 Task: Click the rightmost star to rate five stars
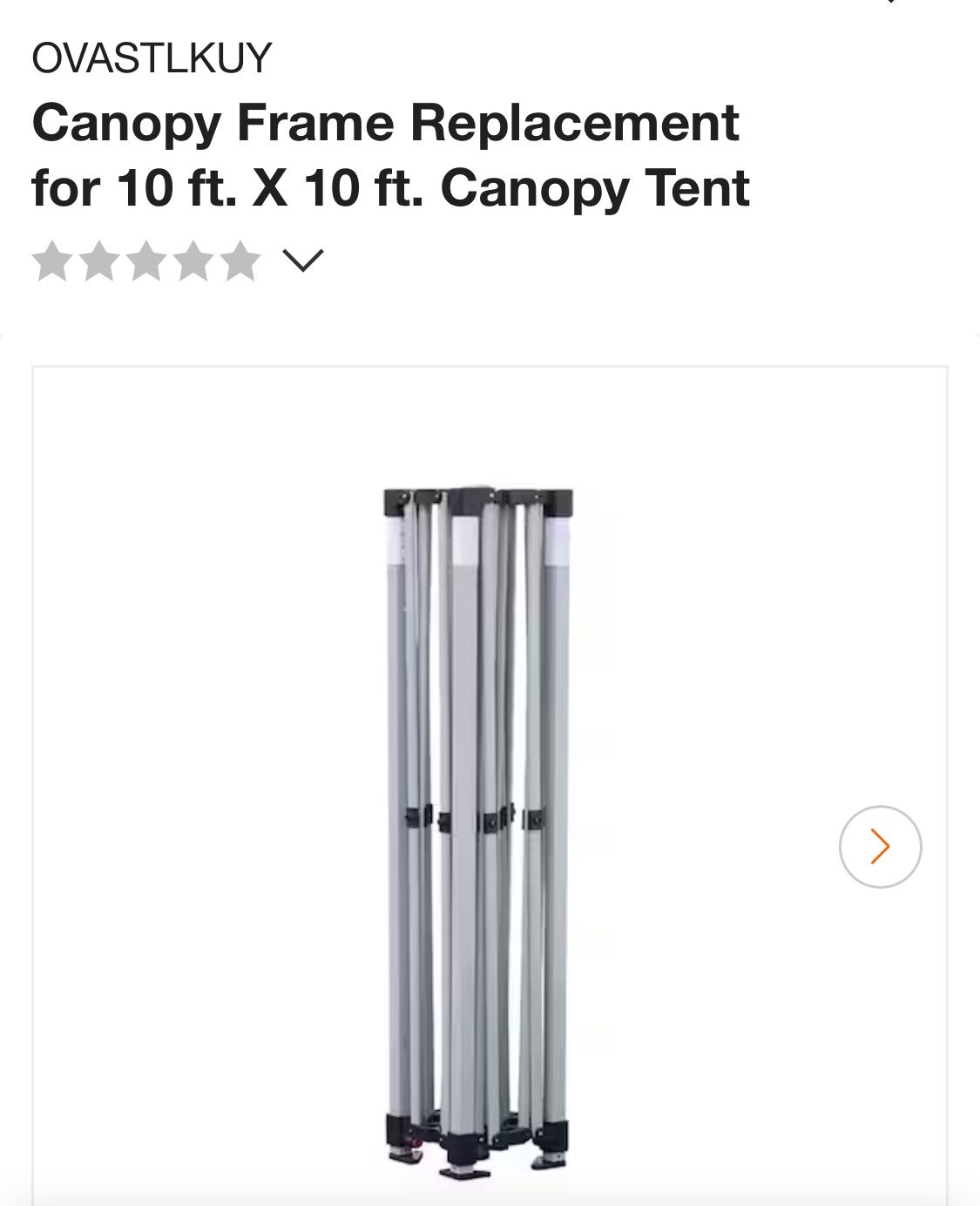click(240, 260)
